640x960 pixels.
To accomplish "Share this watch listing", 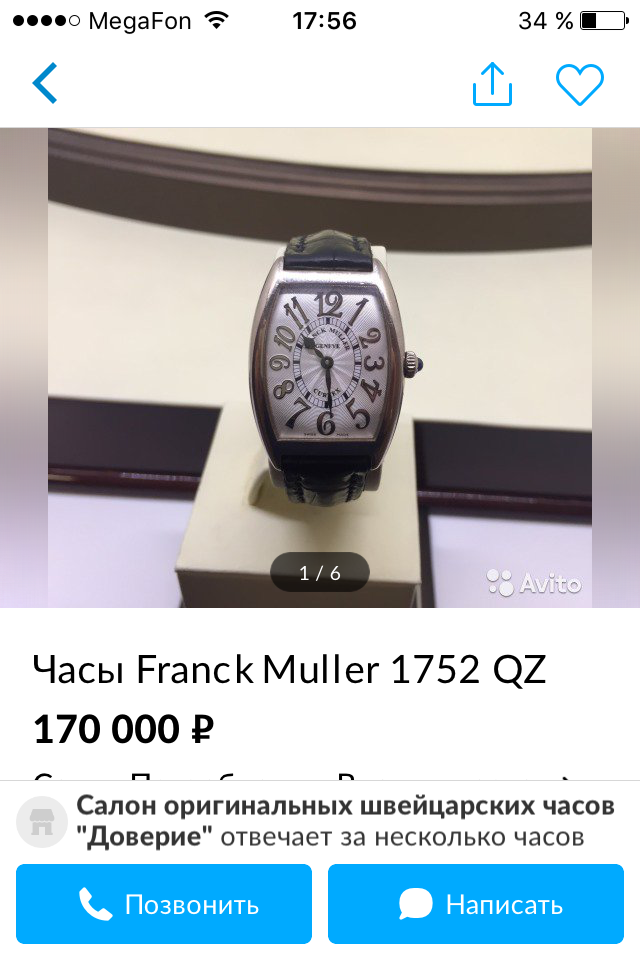I will tap(492, 85).
